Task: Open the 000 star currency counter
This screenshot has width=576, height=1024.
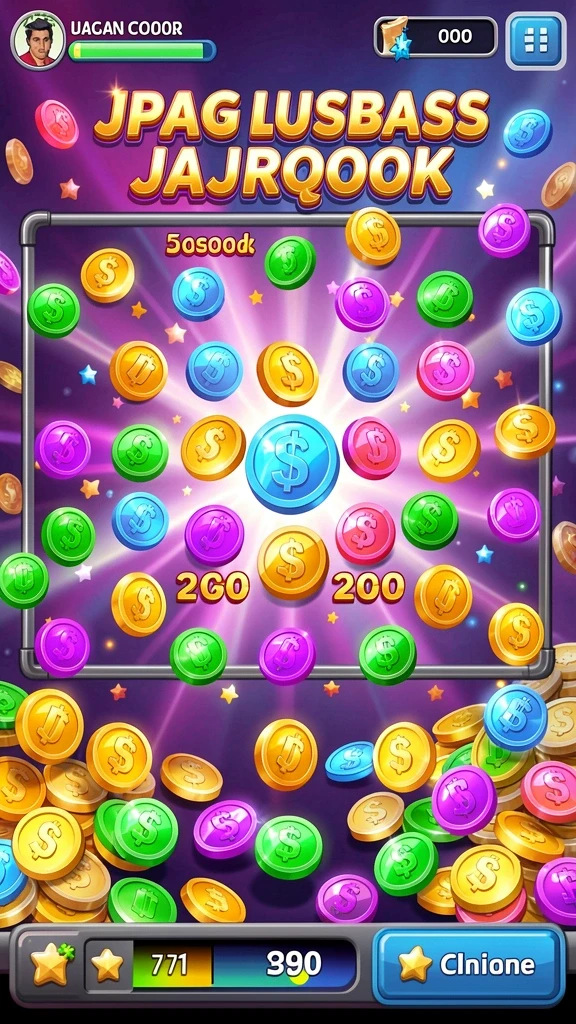Action: tap(436, 37)
